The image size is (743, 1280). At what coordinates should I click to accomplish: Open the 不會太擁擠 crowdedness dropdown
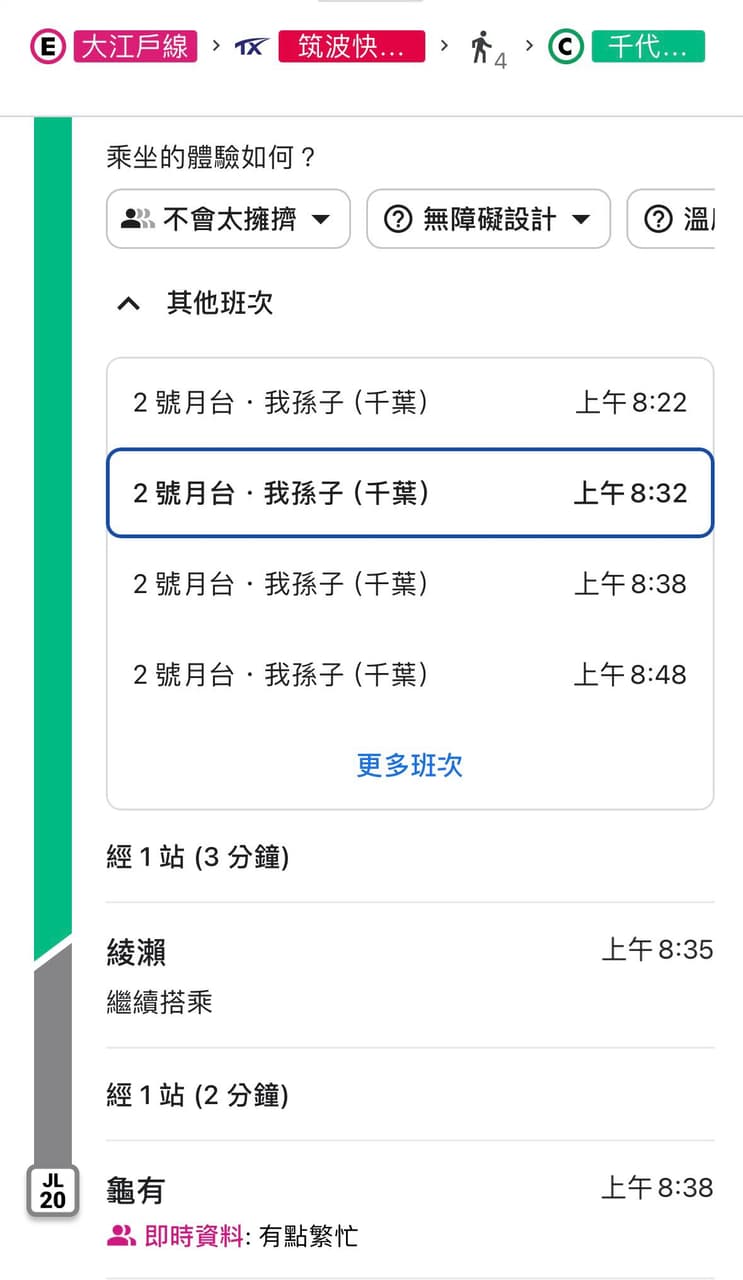tap(228, 219)
